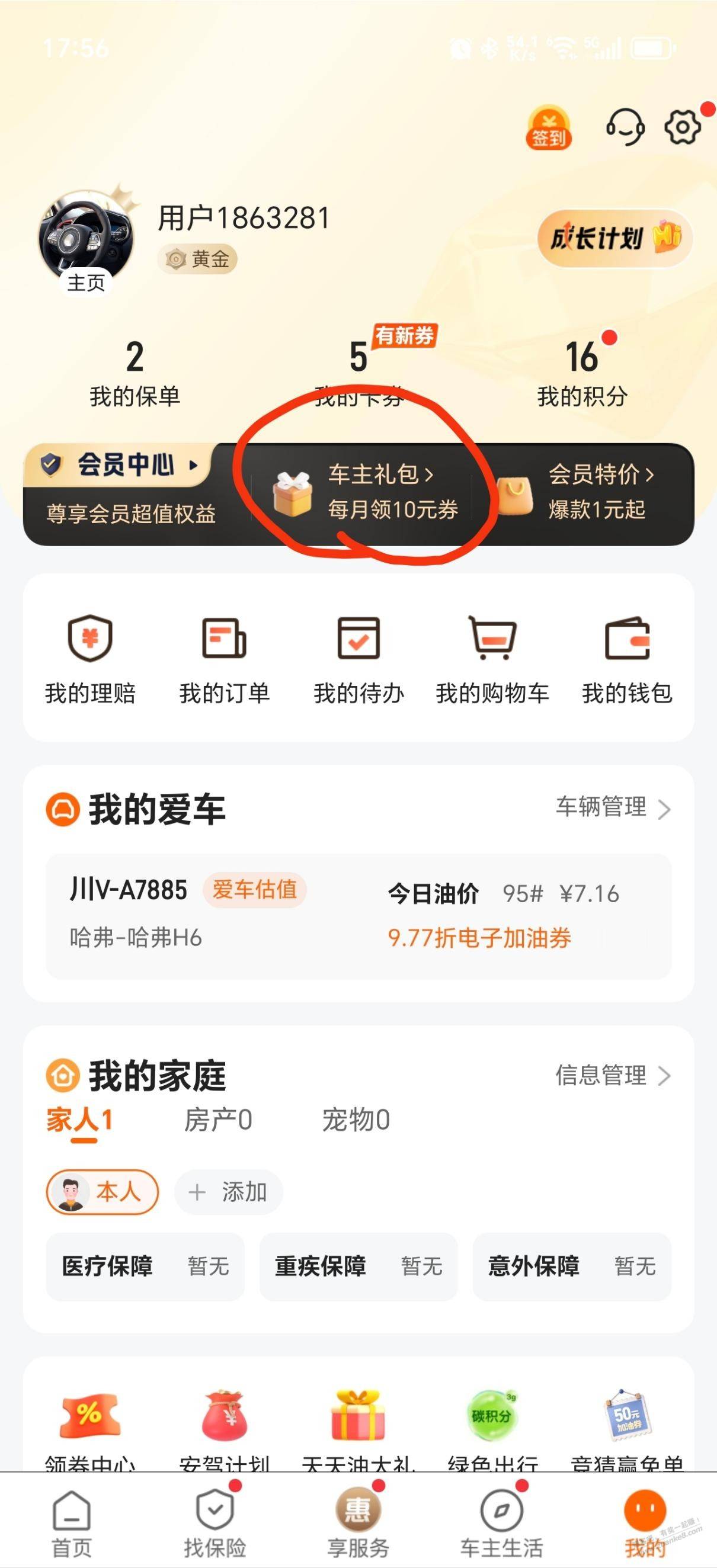
Task: Open the 成长计划 growth plan button
Action: tap(614, 238)
